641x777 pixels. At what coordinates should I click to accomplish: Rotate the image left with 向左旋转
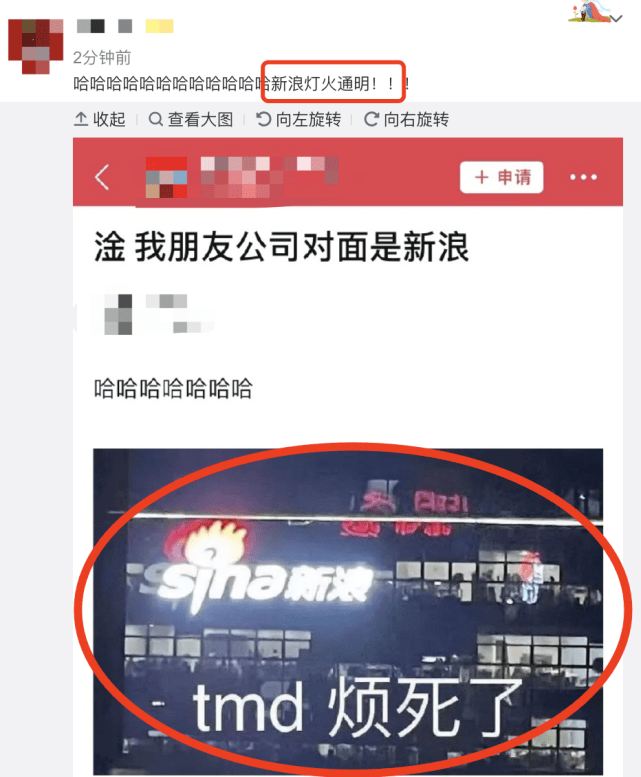click(298, 119)
